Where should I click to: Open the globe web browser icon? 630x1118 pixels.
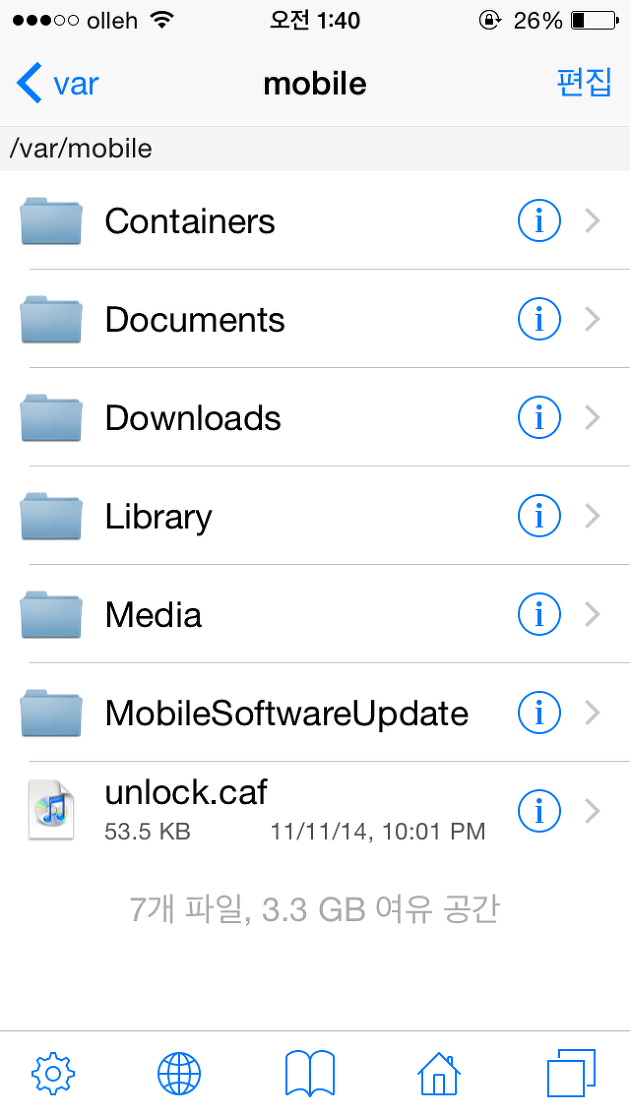point(179,1074)
